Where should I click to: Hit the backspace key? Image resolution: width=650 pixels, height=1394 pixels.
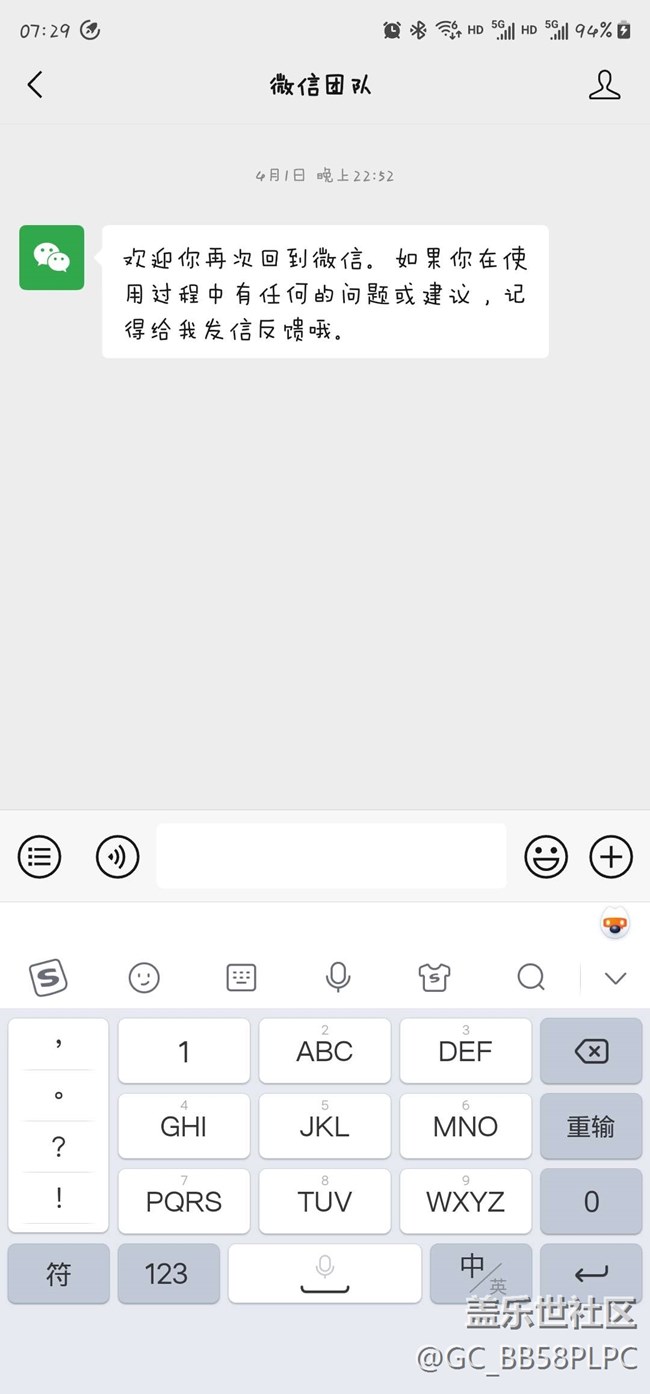(x=591, y=1051)
